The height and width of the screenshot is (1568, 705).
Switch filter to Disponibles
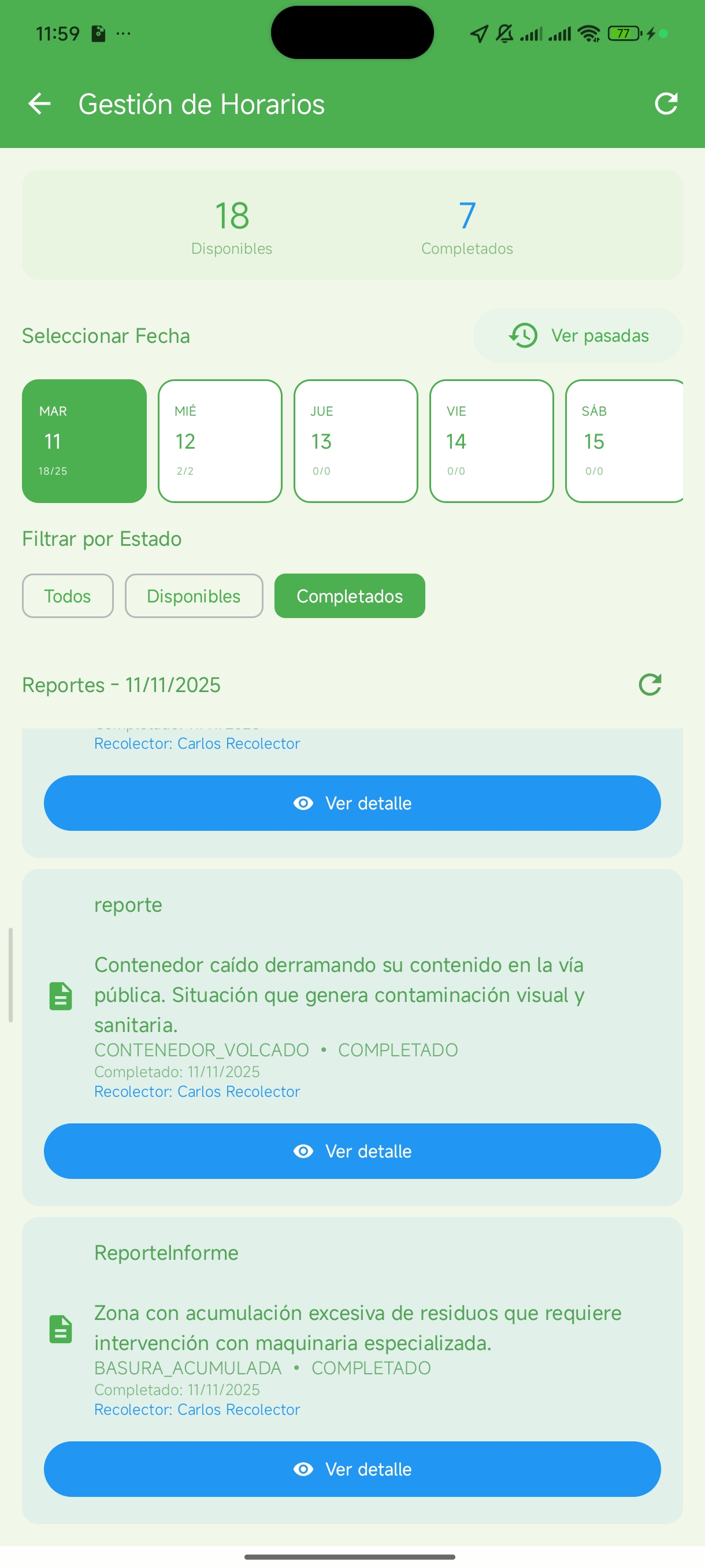tap(194, 596)
